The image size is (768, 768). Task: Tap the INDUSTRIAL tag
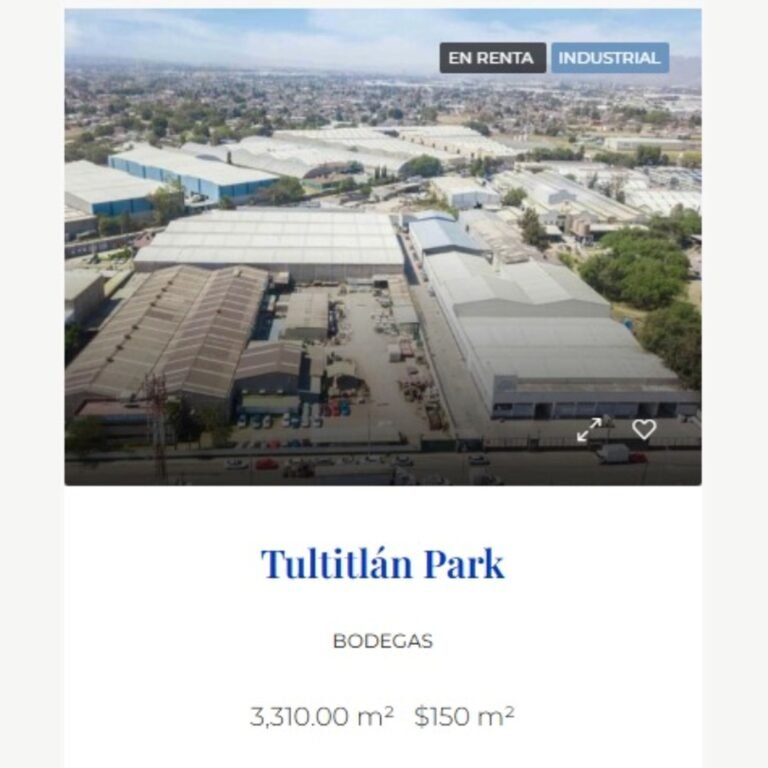609,58
